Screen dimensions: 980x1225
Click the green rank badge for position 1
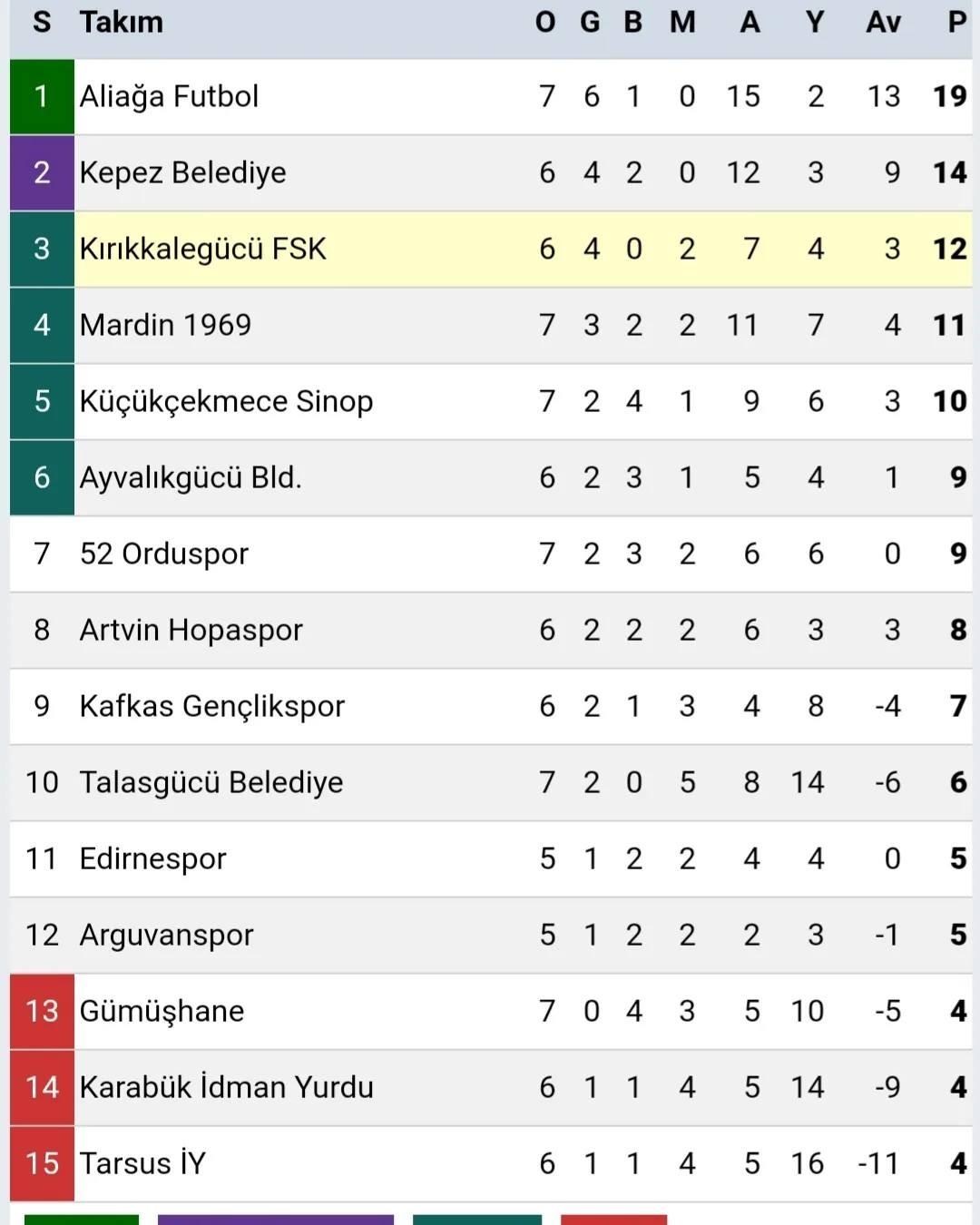pyautogui.click(x=40, y=95)
